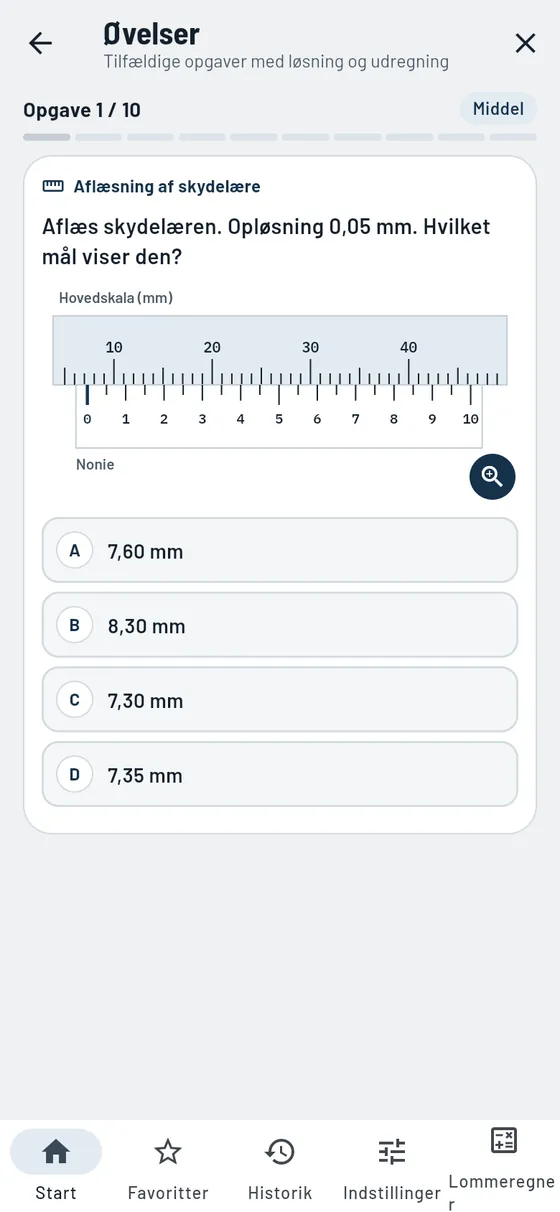
Task: Pick answer C 7,30 mm
Action: (280, 700)
